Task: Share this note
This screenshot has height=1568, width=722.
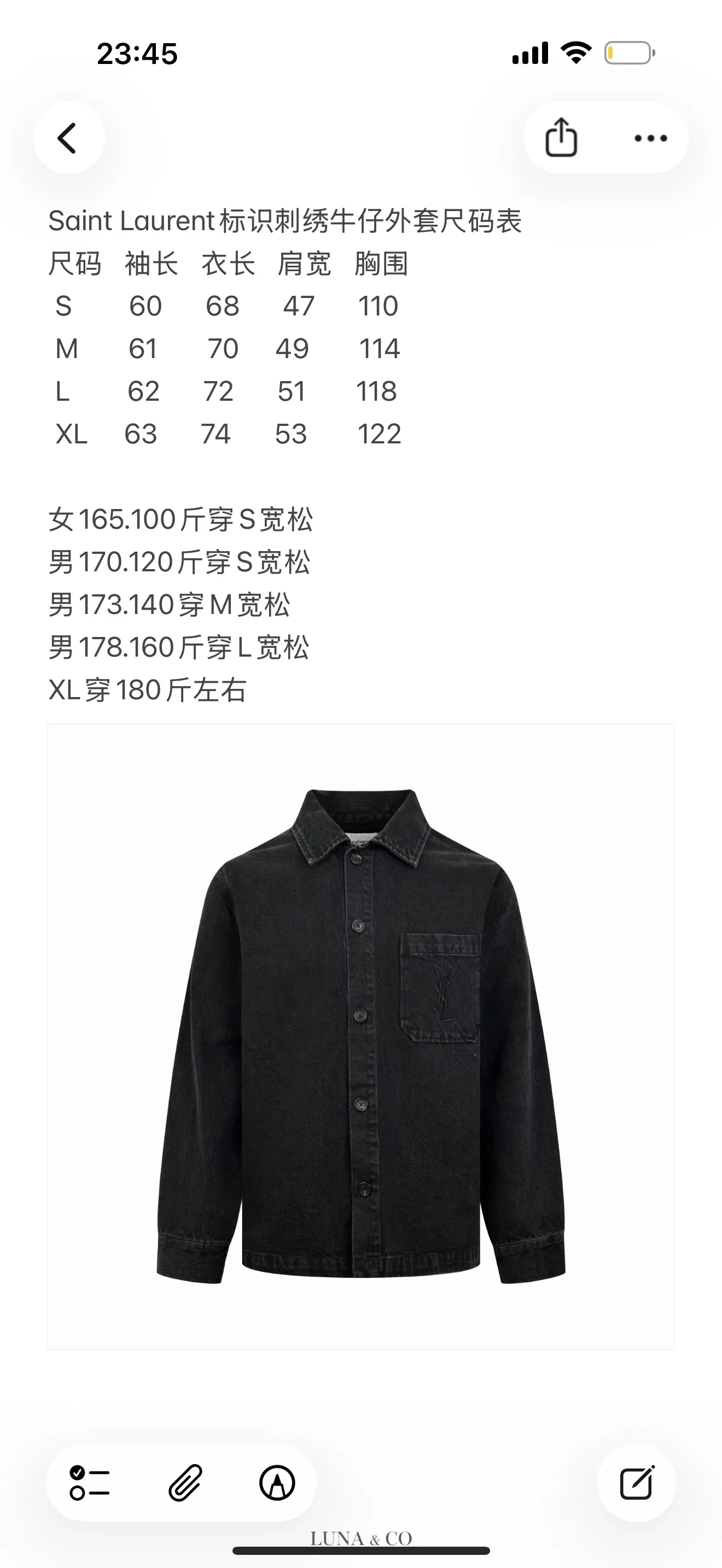Action: 561,138
